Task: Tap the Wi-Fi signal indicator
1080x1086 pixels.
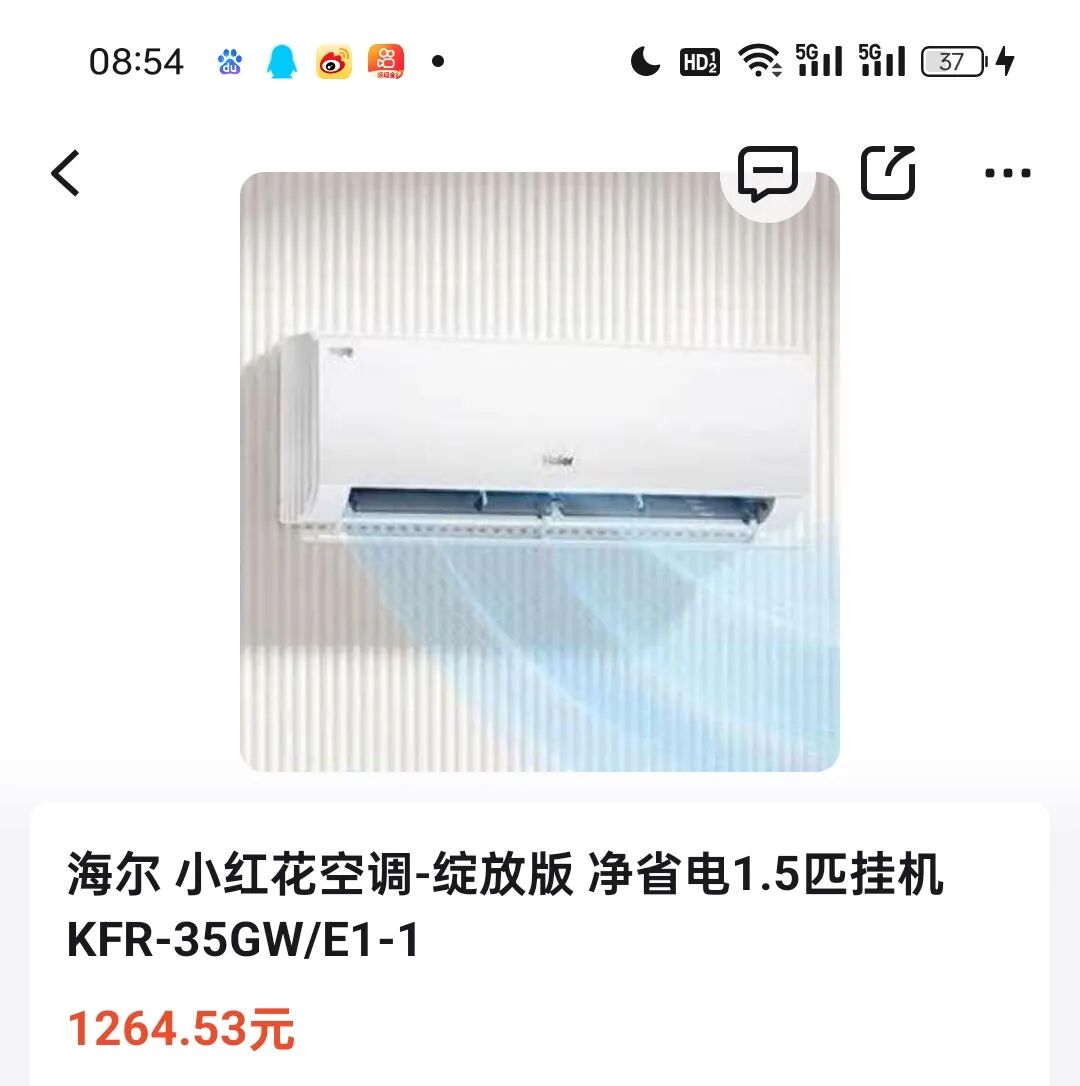Action: (x=760, y=62)
